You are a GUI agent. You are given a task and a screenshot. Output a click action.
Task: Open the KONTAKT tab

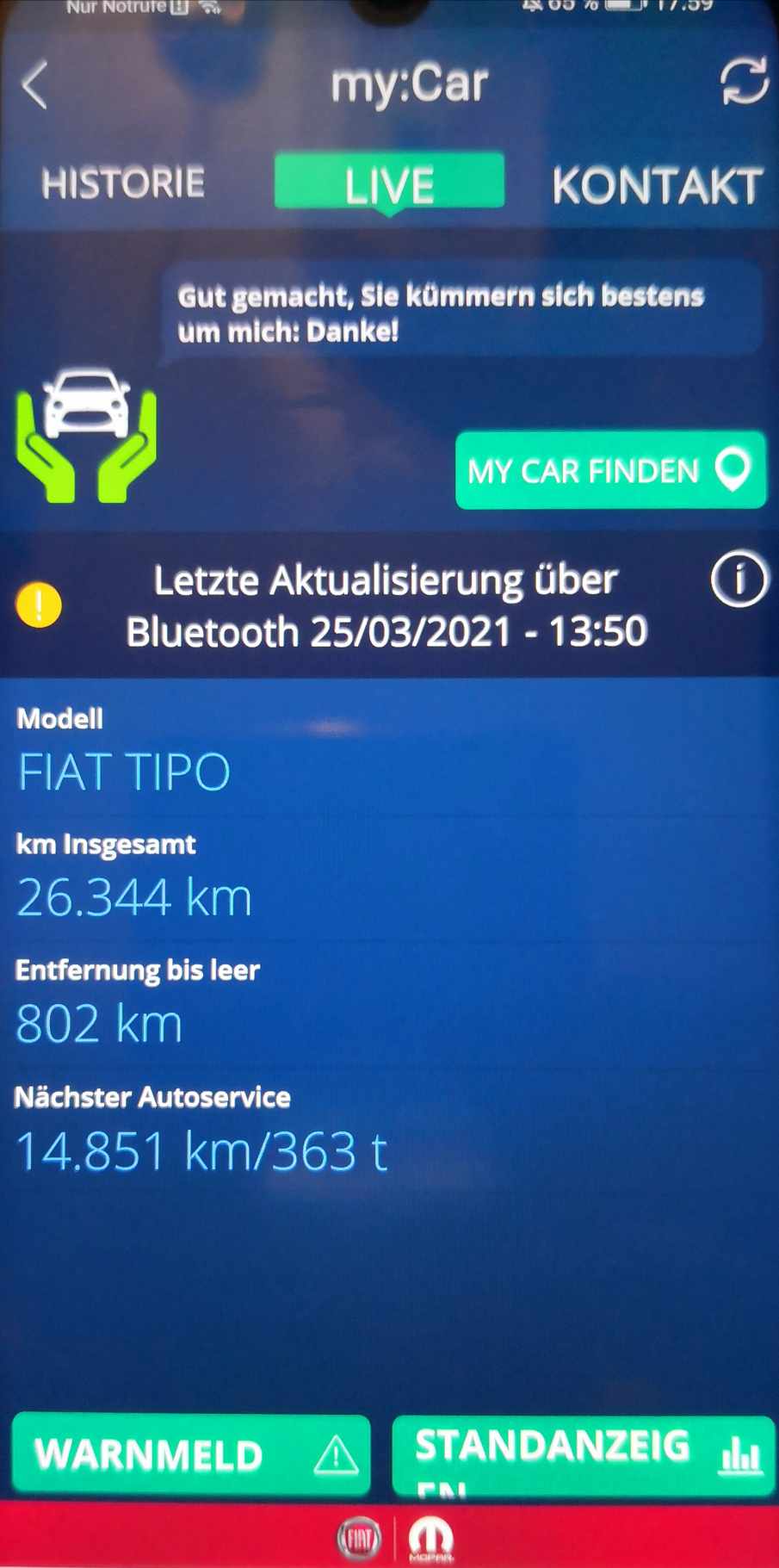point(657,185)
